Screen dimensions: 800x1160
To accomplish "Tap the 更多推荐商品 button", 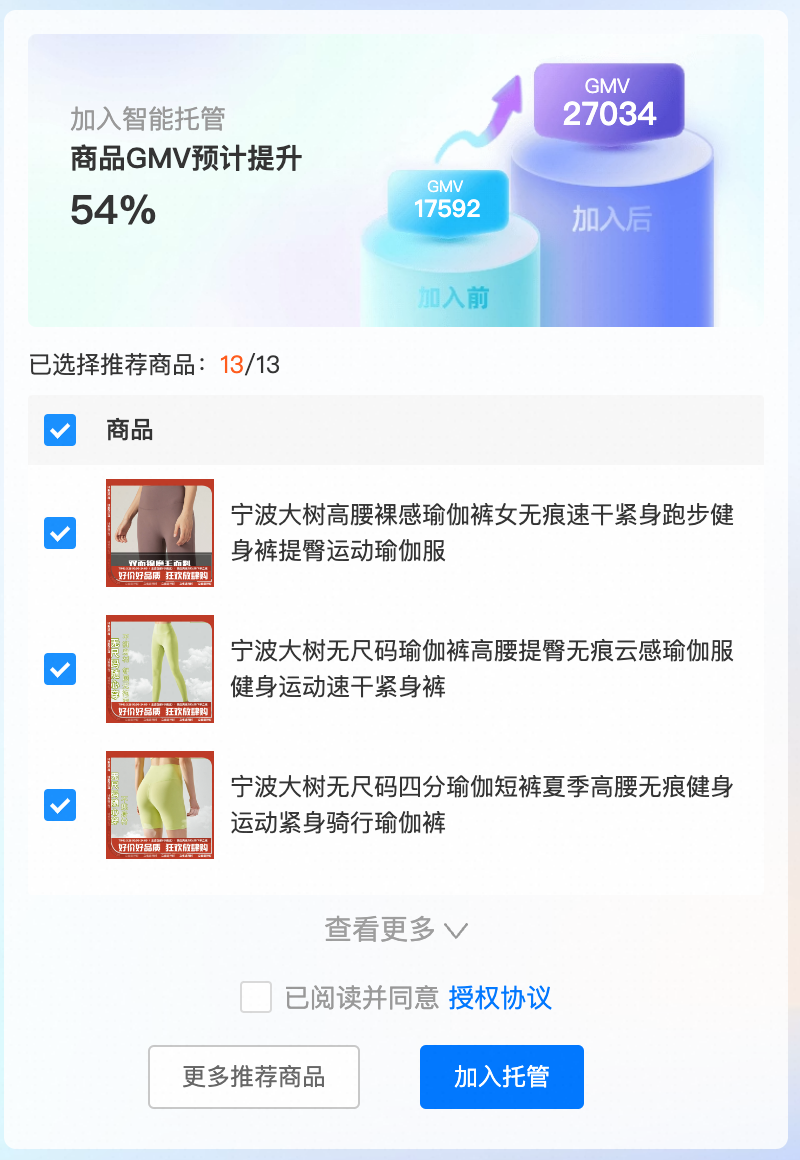I will (x=254, y=1077).
